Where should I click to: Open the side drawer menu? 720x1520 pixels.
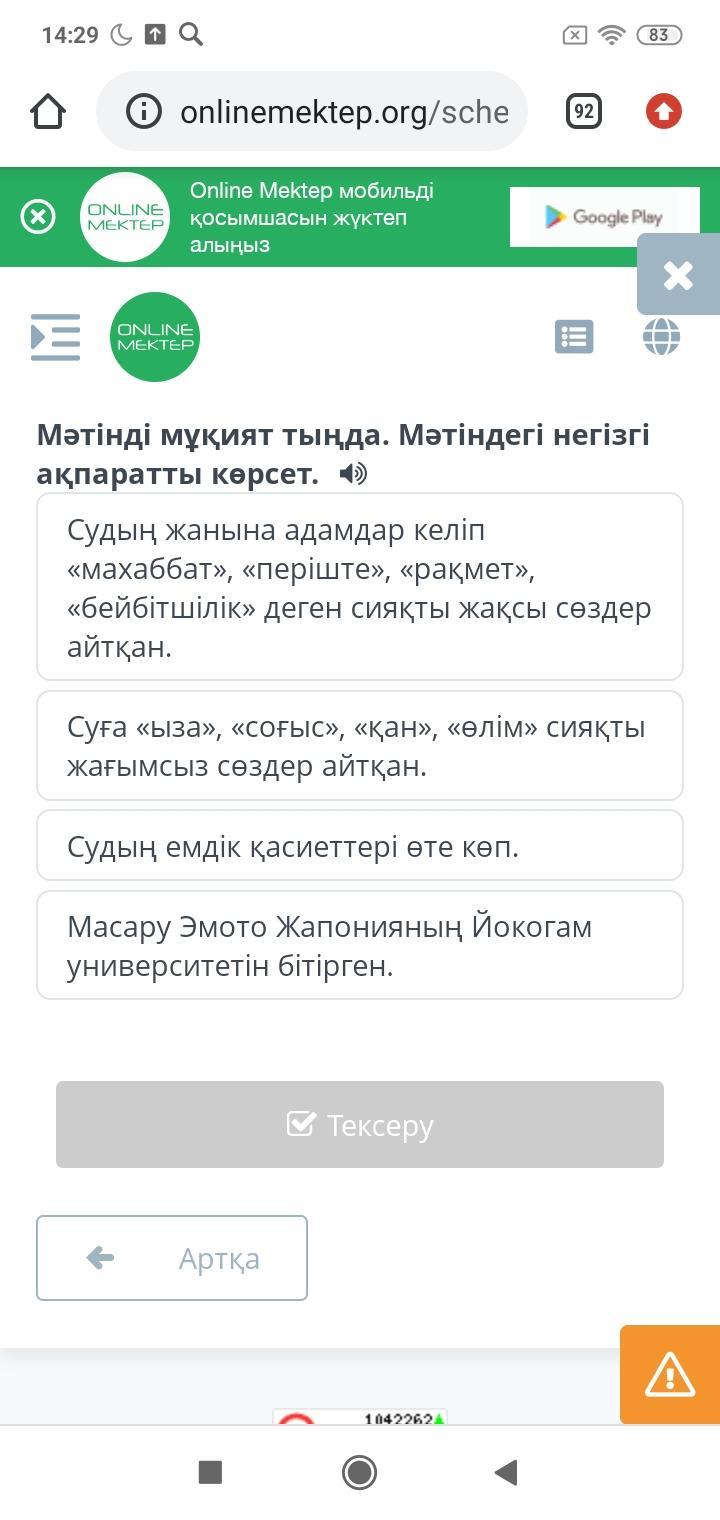point(56,337)
